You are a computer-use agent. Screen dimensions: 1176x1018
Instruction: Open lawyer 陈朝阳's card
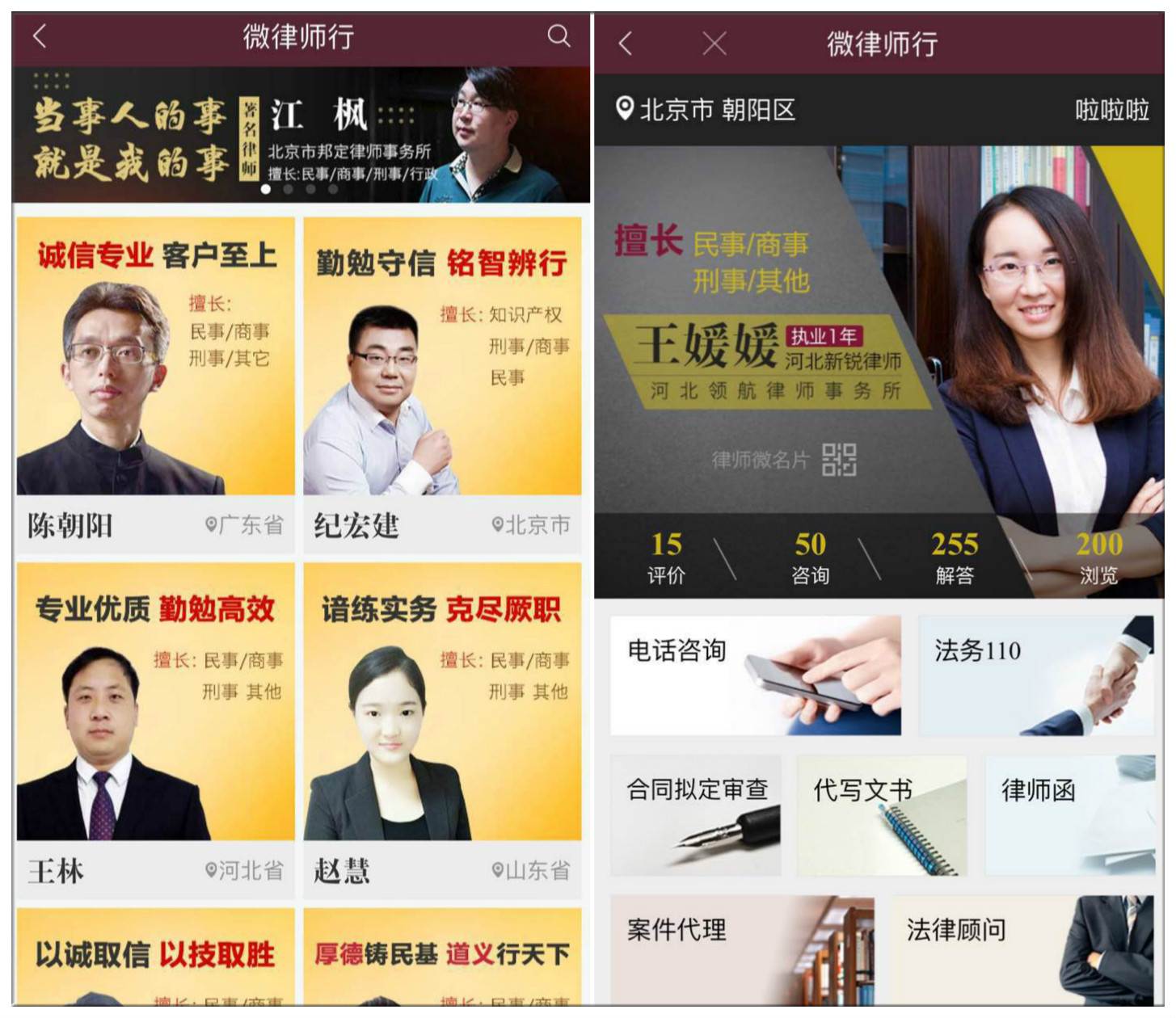(x=155, y=384)
